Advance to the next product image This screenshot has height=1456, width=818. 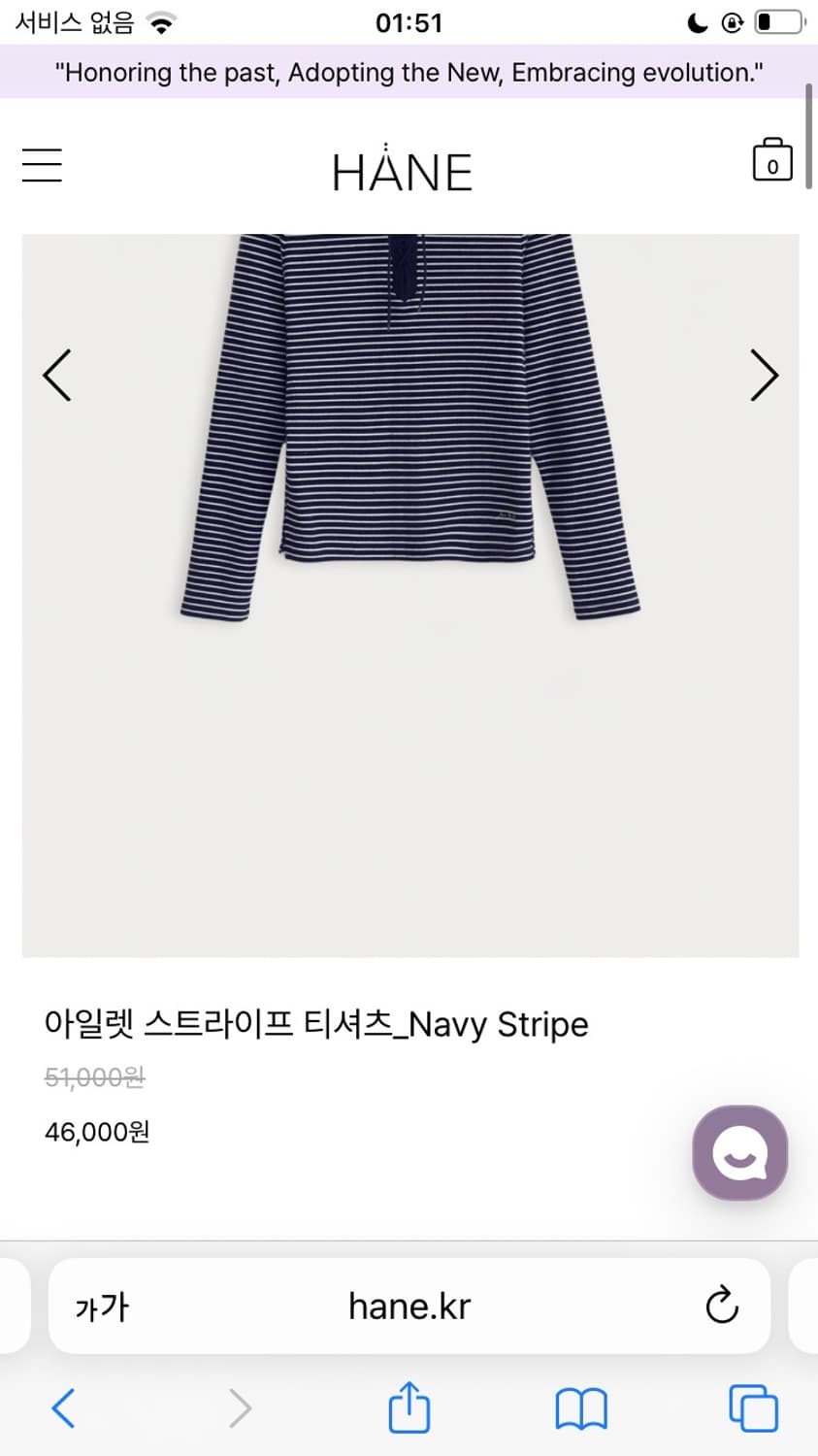coord(764,375)
